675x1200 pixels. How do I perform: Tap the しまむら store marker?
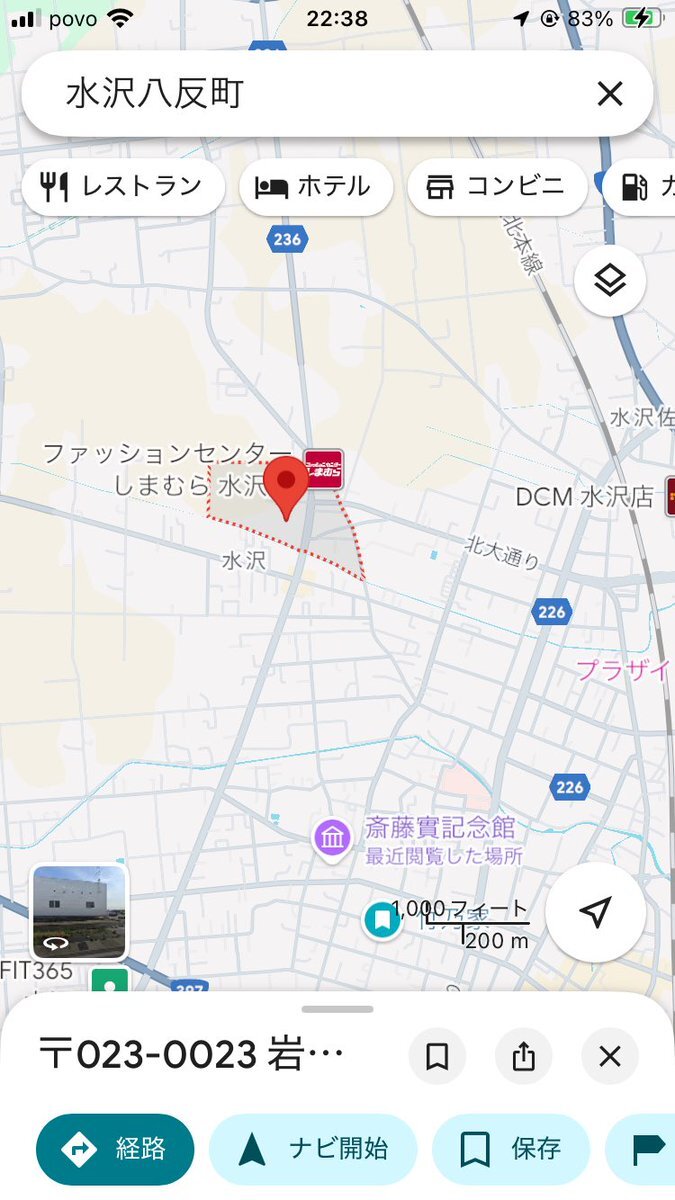coord(323,469)
